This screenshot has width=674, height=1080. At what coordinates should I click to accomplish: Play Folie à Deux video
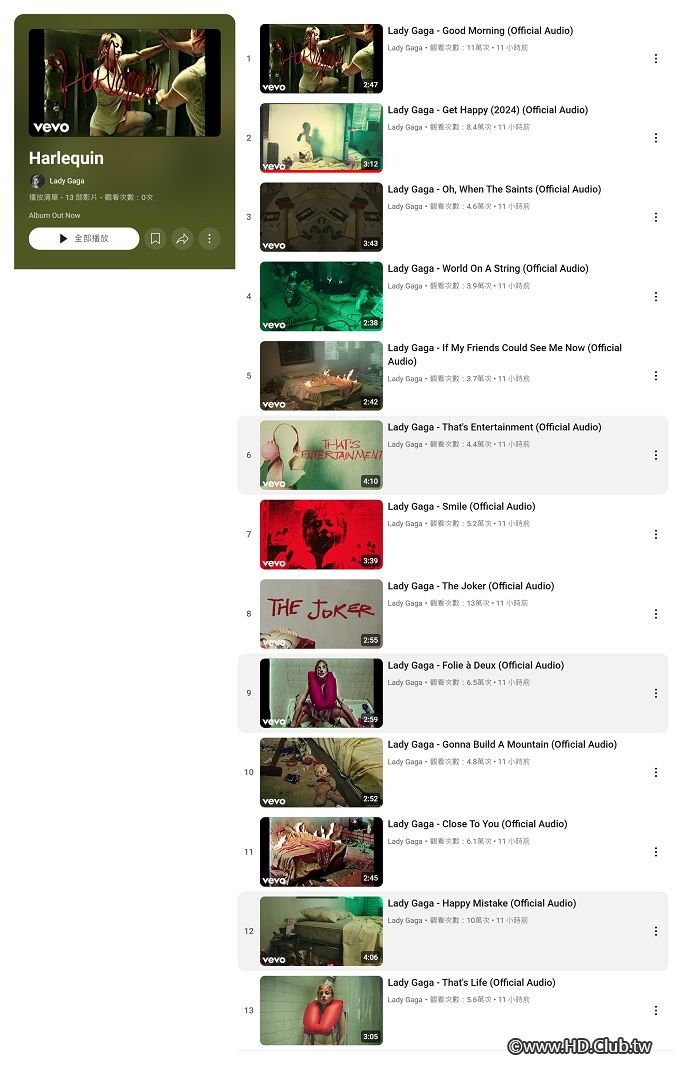(475, 665)
